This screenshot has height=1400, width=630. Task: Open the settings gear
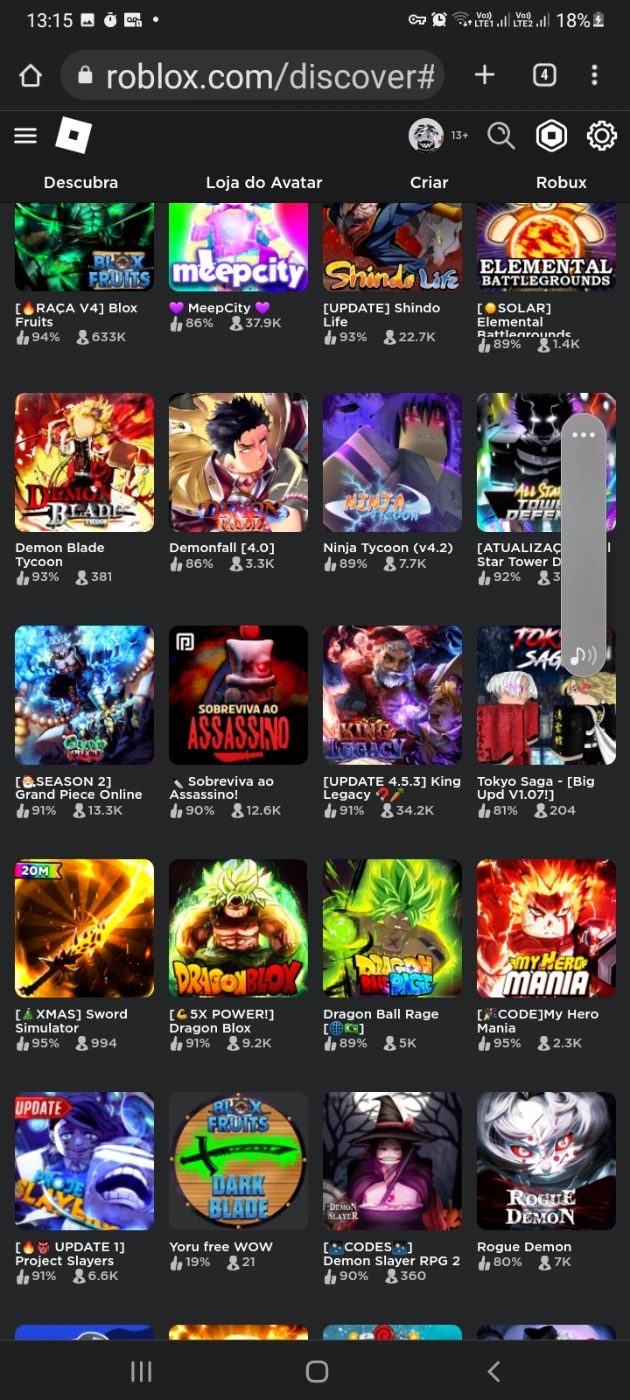click(x=601, y=136)
